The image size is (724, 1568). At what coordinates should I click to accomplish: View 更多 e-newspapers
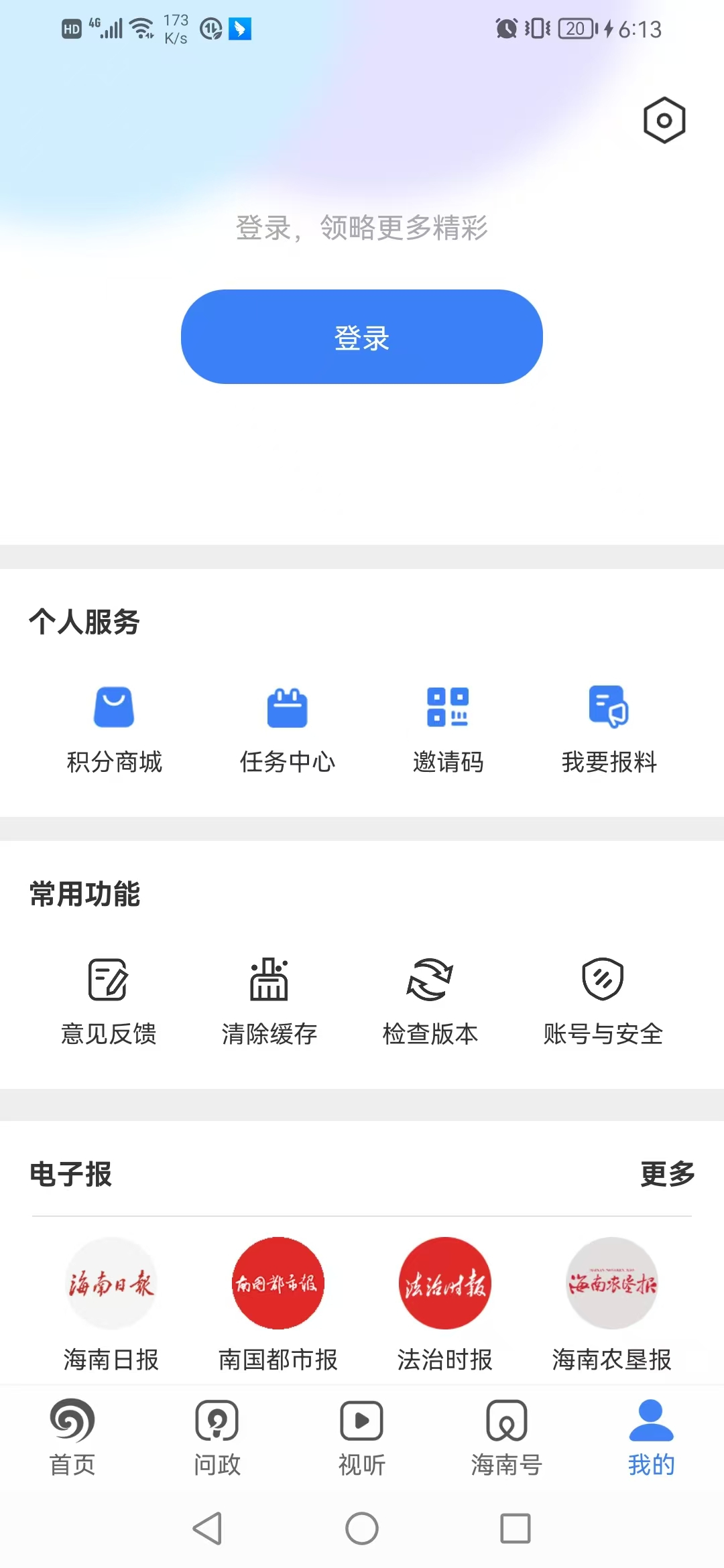(667, 1174)
